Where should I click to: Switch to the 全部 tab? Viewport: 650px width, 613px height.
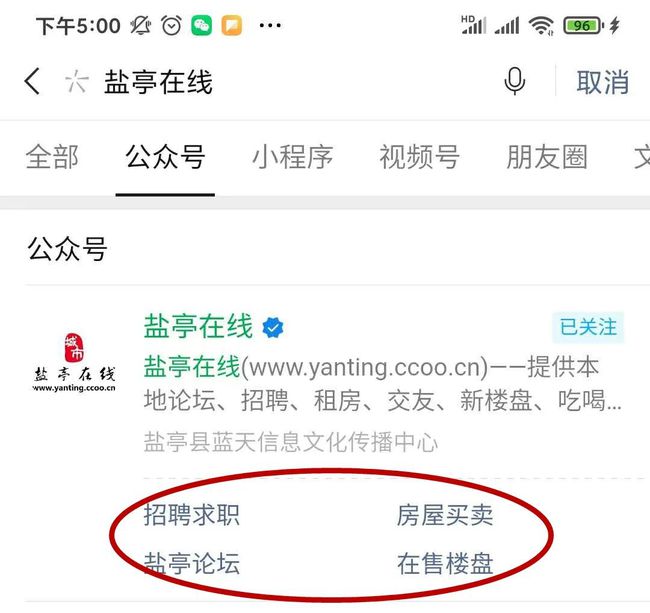[52, 157]
